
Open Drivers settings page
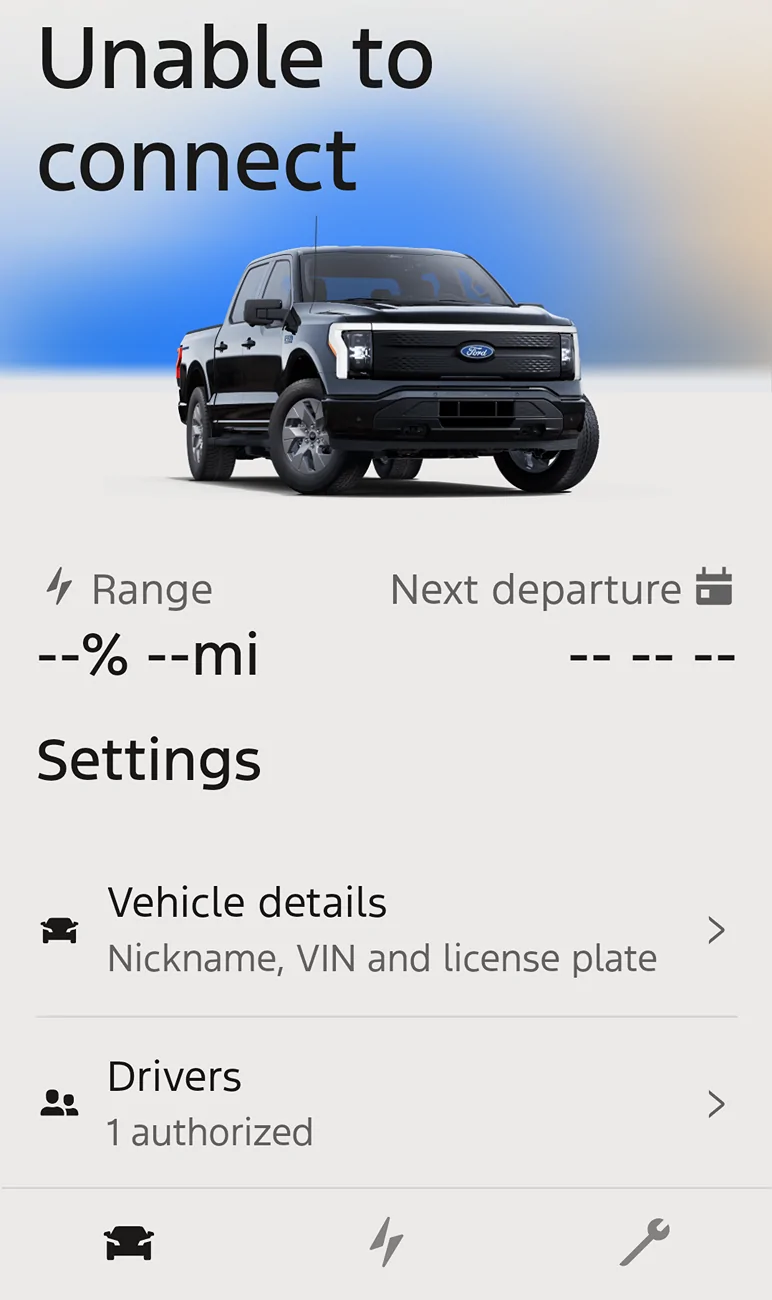175,1077
